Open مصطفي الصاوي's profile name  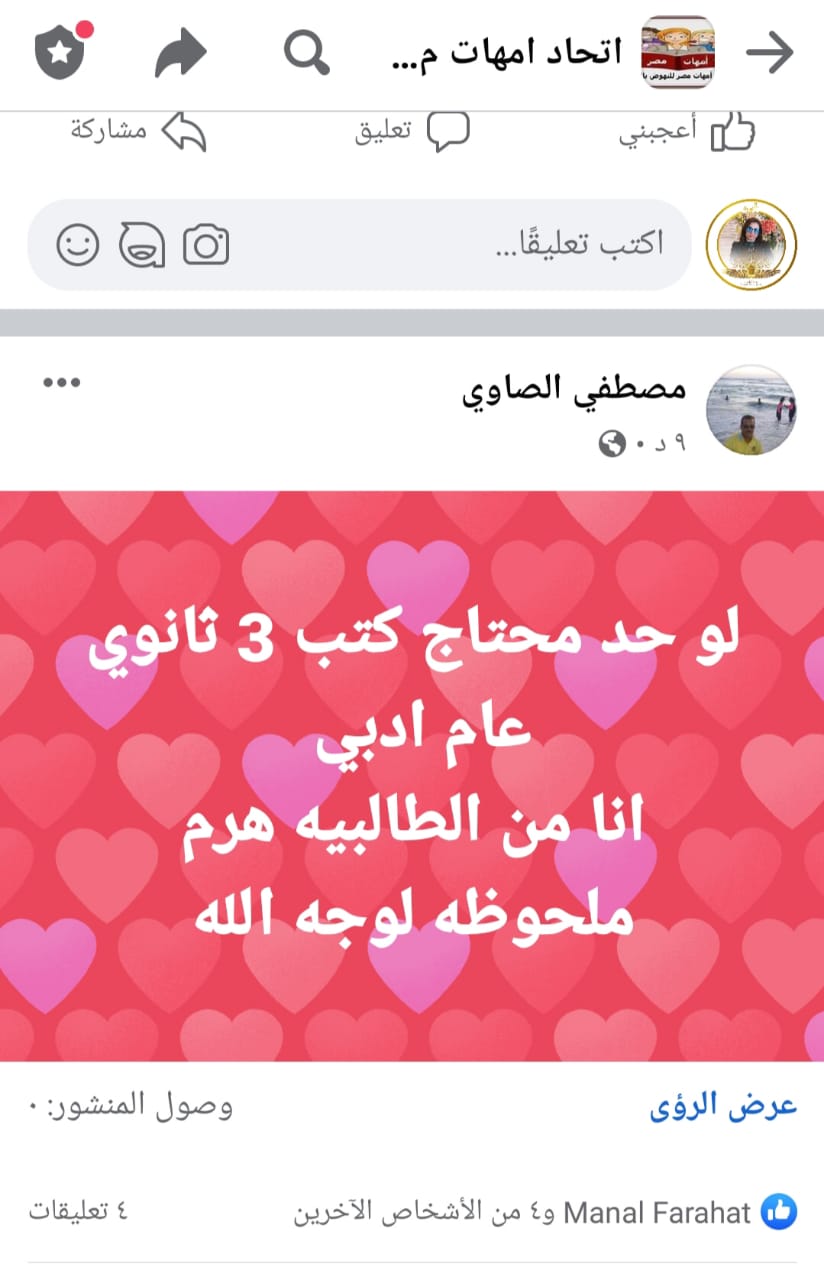pos(574,391)
